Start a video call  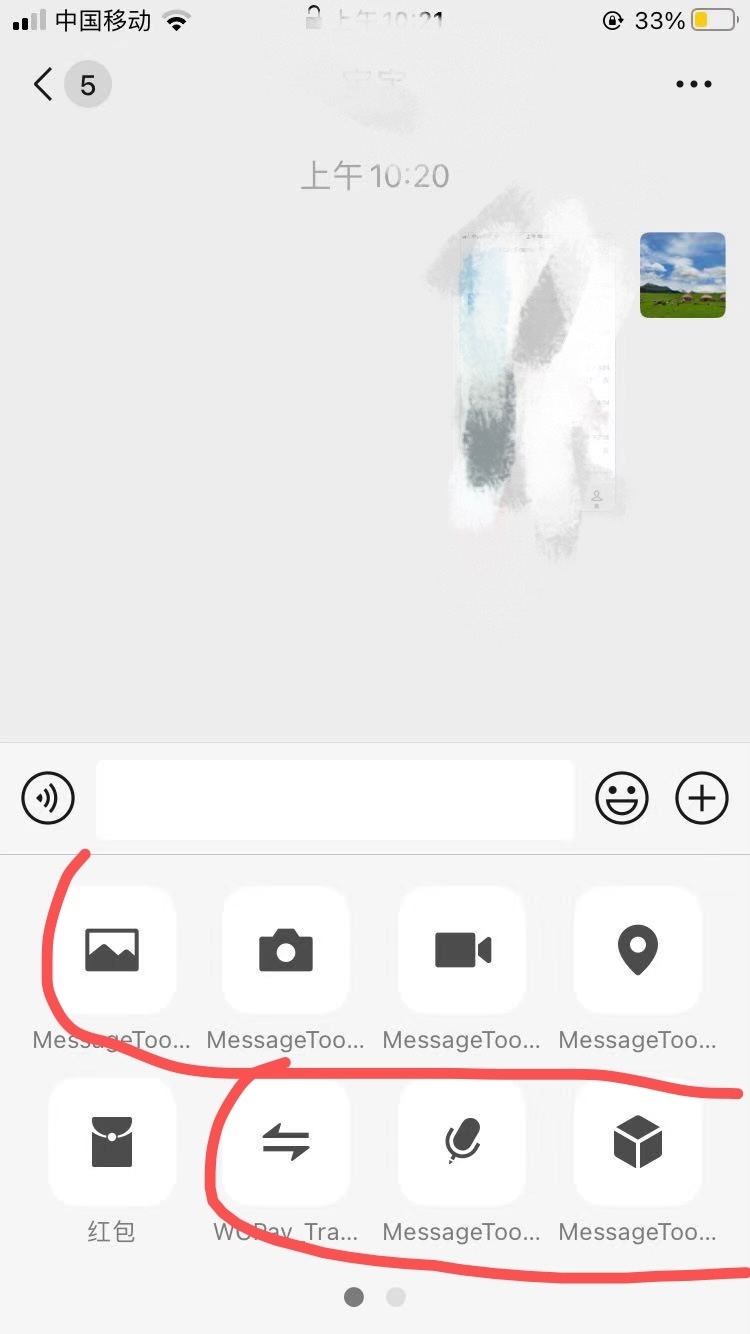[x=462, y=950]
